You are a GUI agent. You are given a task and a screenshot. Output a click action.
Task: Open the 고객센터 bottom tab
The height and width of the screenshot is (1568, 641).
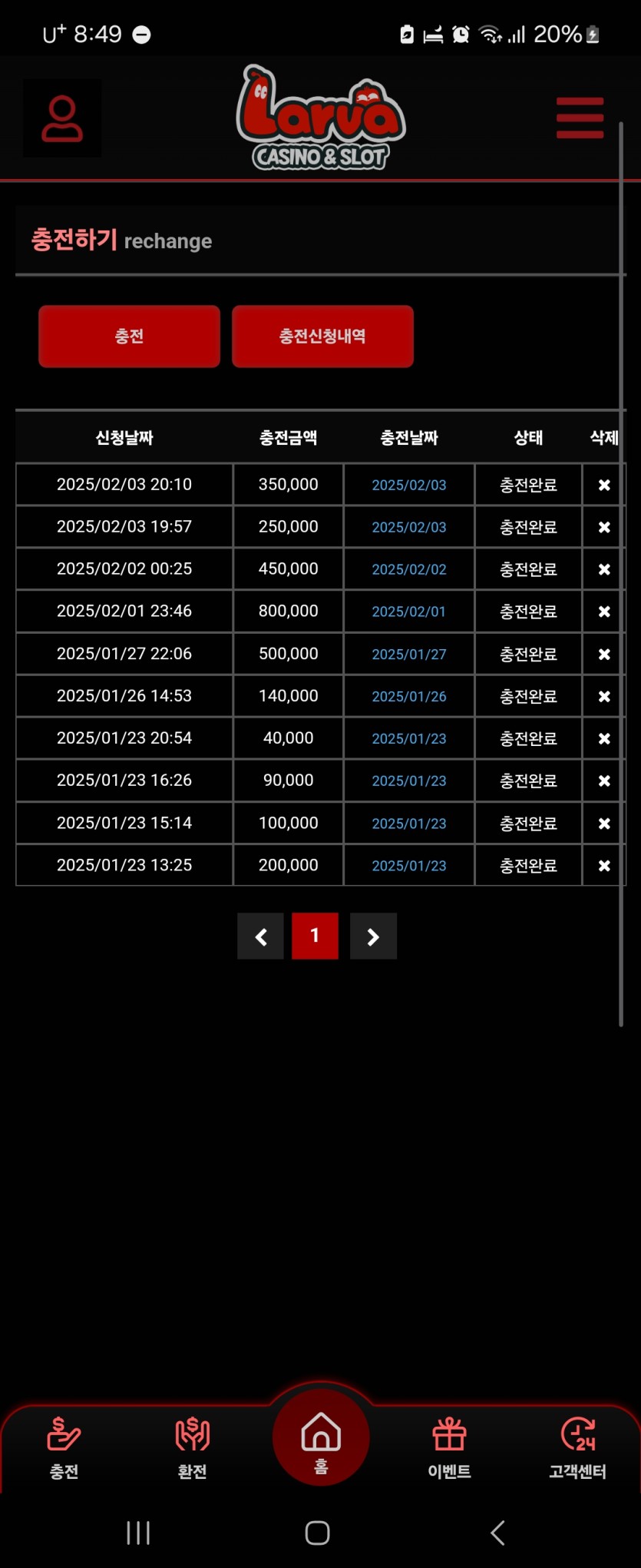[577, 1447]
